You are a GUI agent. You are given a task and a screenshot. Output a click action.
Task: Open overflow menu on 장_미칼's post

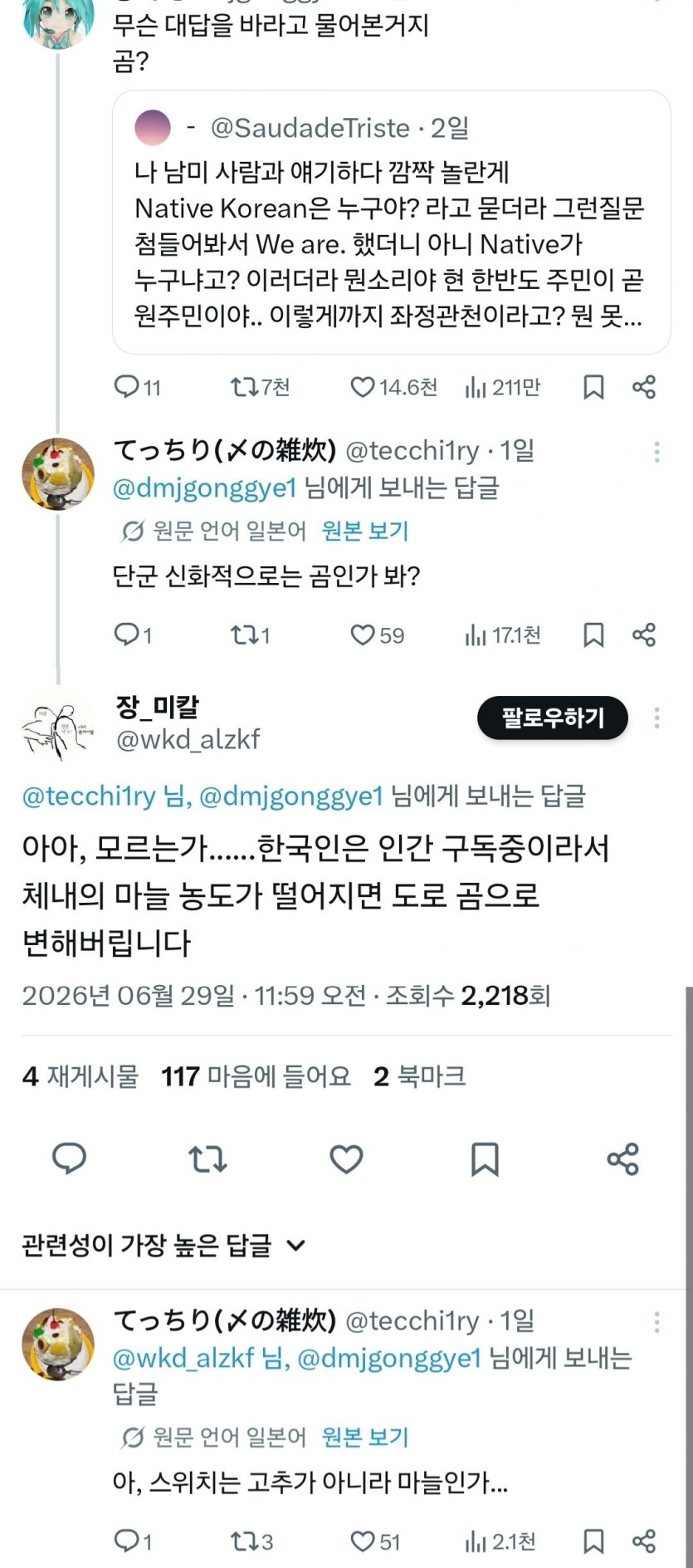point(656,718)
